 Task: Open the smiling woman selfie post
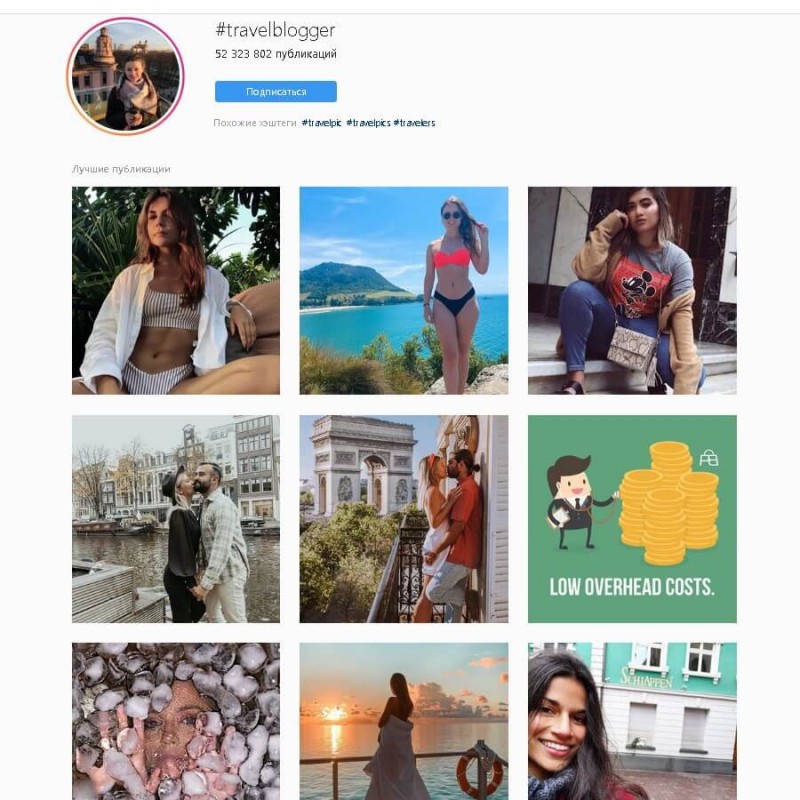click(632, 720)
